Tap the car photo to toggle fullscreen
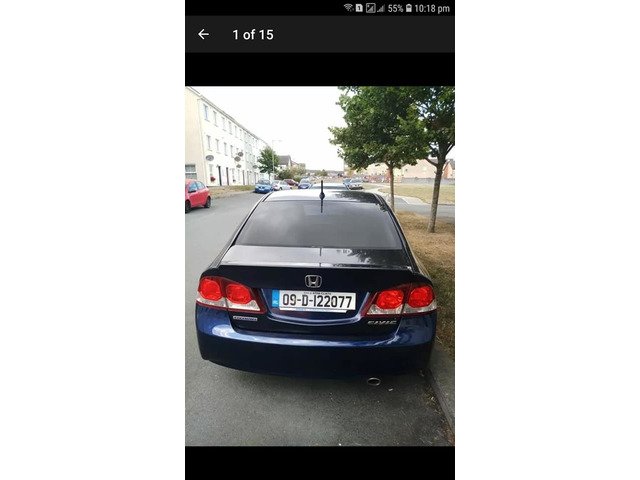Viewport: 640px width, 480px height. pyautogui.click(x=320, y=265)
